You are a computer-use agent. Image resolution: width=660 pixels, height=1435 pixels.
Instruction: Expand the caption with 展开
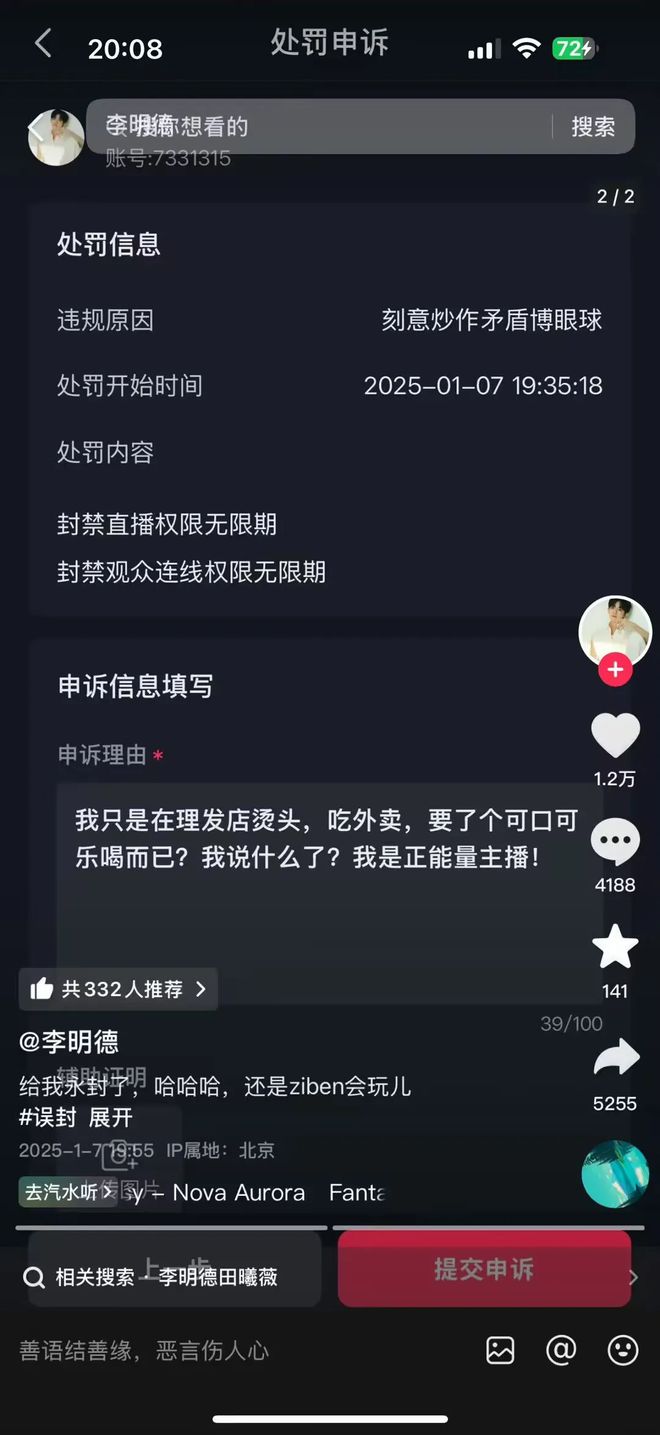tap(110, 1117)
